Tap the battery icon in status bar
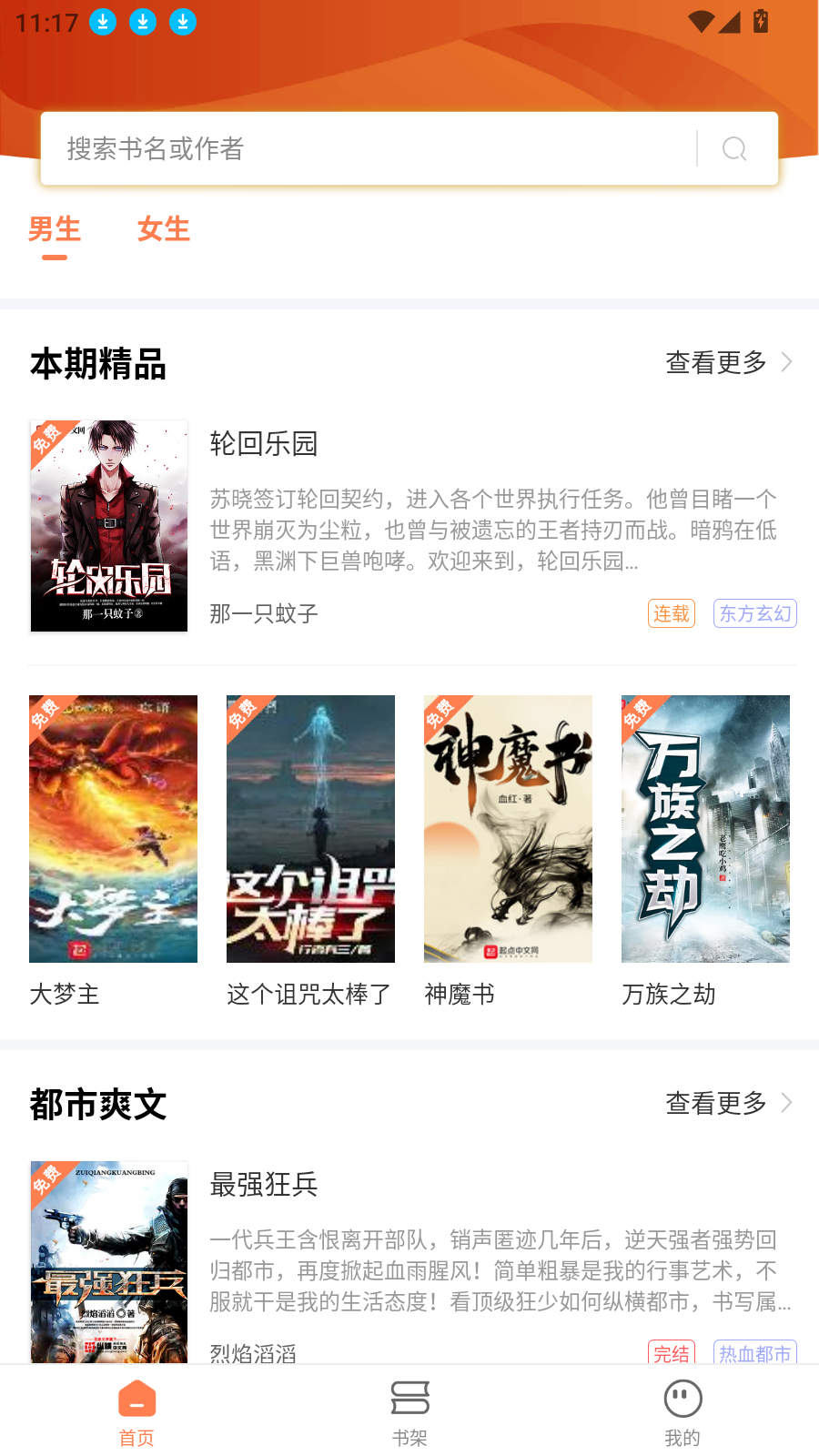The image size is (819, 1456). coord(762,22)
